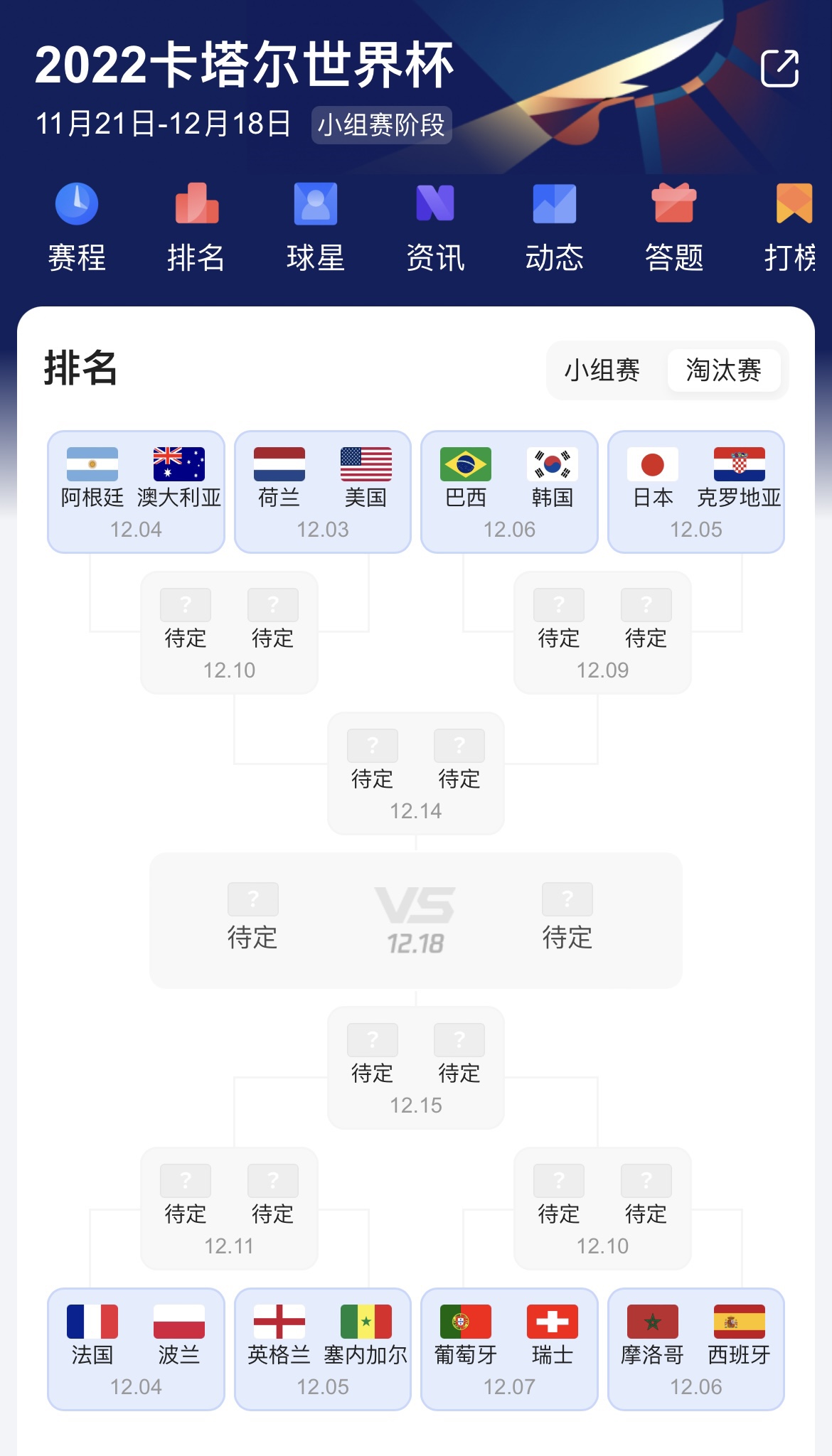Open 葡萄牙 vs 瑞士 match card
The image size is (832, 1456).
coord(509,1349)
